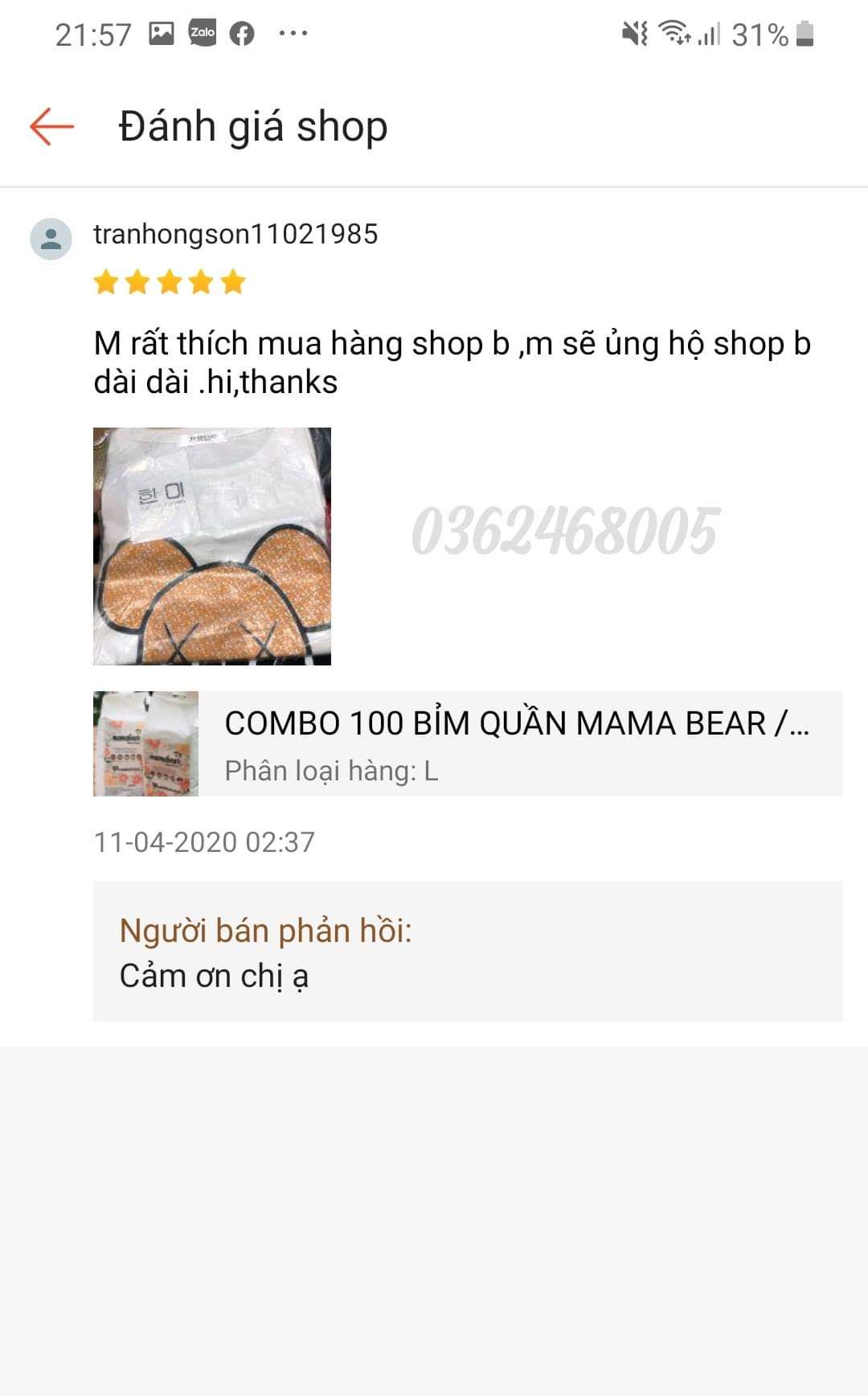
Task: Tap the battery indicator showing 31%
Action: tap(763, 32)
